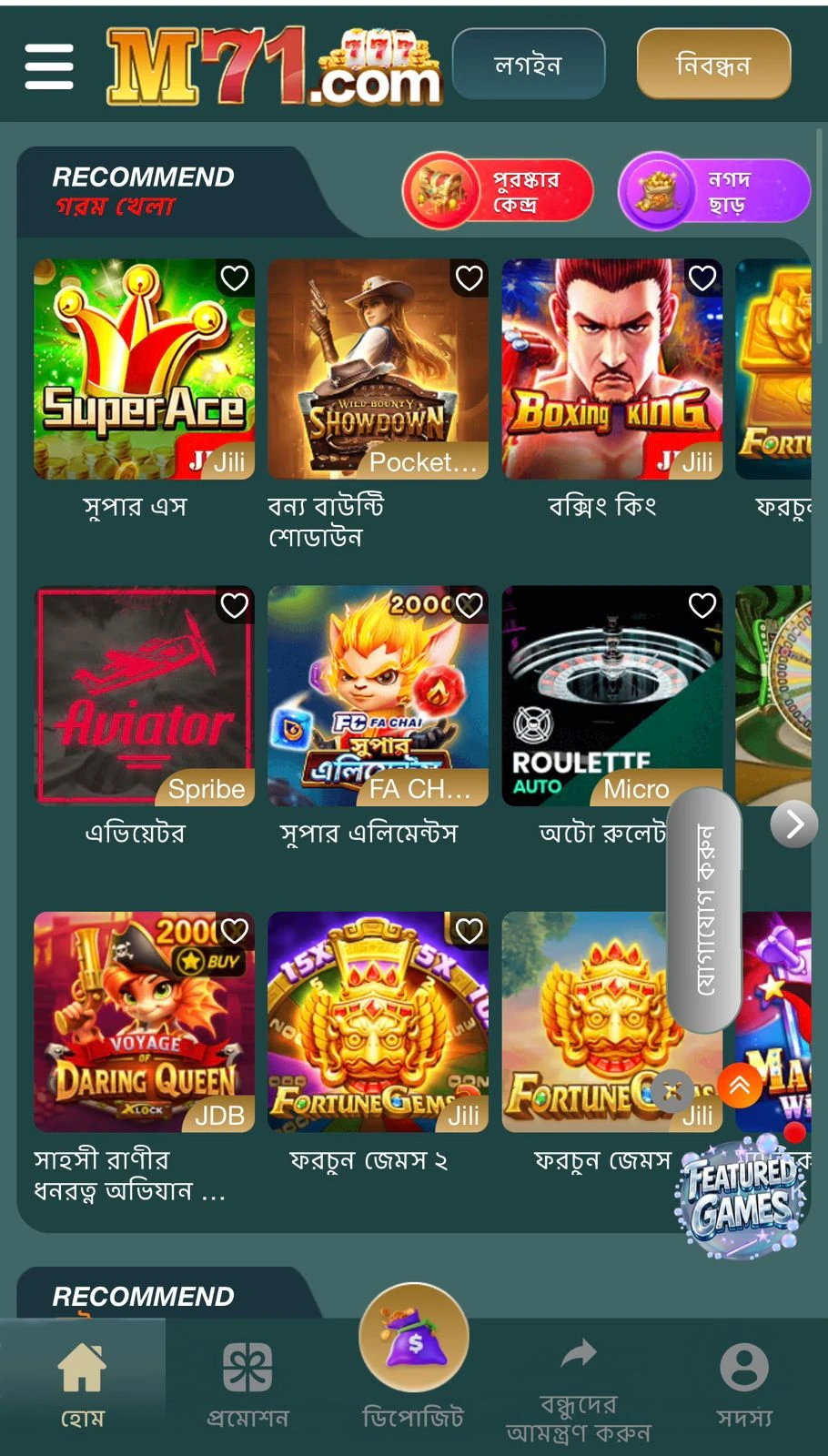828x1456 pixels.
Task: Open the hamburger drawer menu
Action: click(49, 66)
